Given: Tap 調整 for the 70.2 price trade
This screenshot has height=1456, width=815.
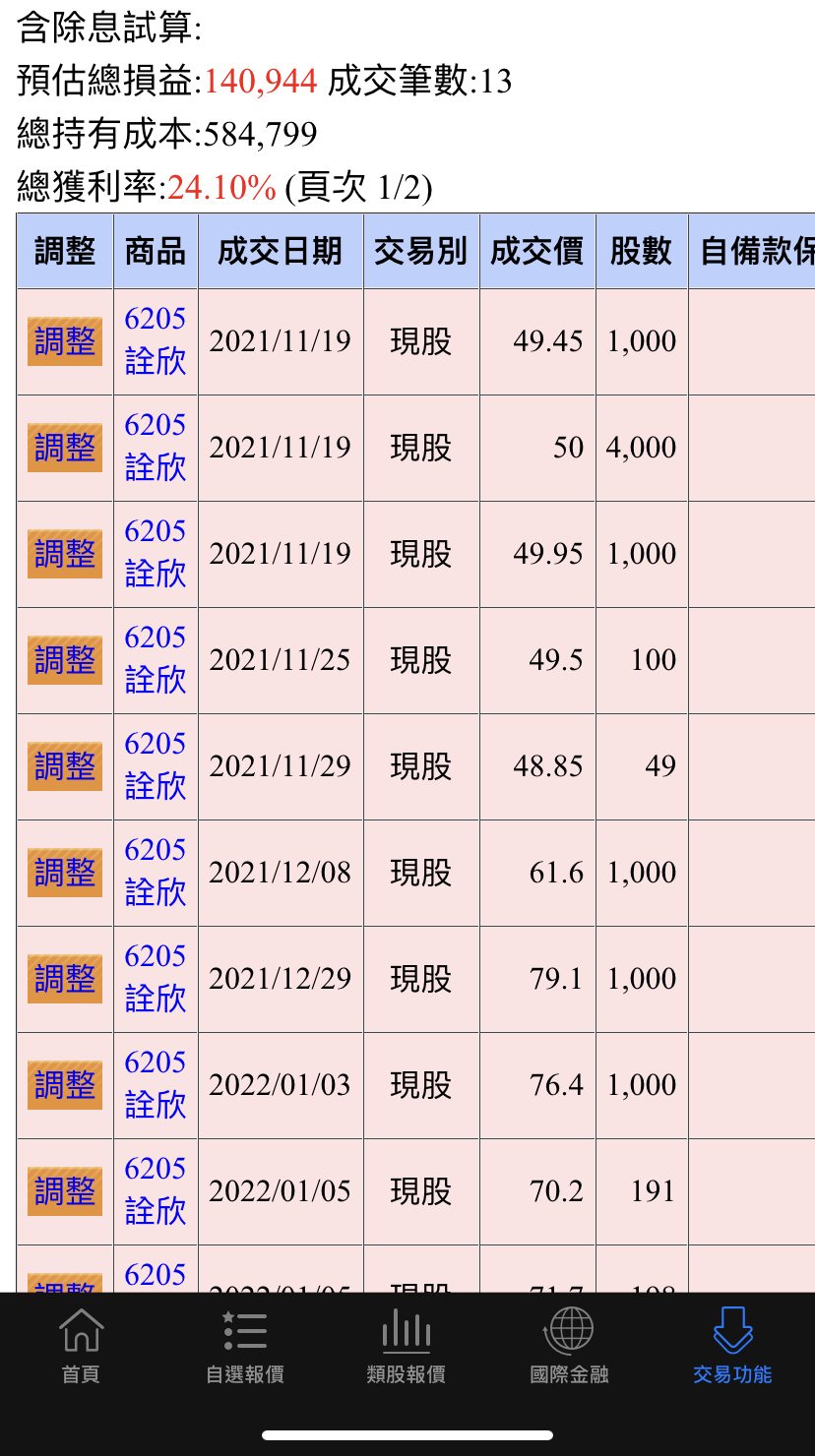Looking at the screenshot, I should (x=65, y=1191).
